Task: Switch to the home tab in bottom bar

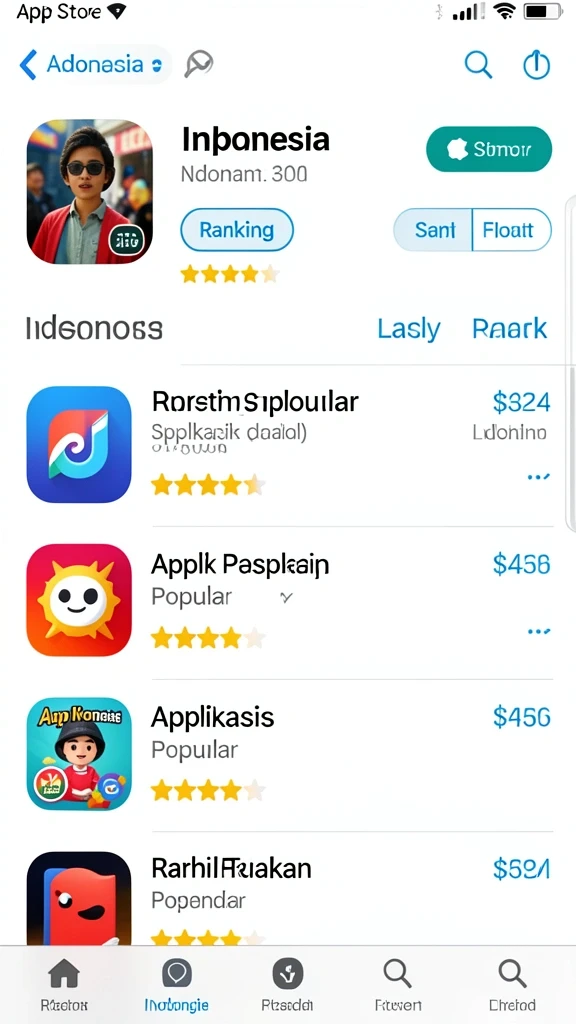Action: pyautogui.click(x=64, y=985)
